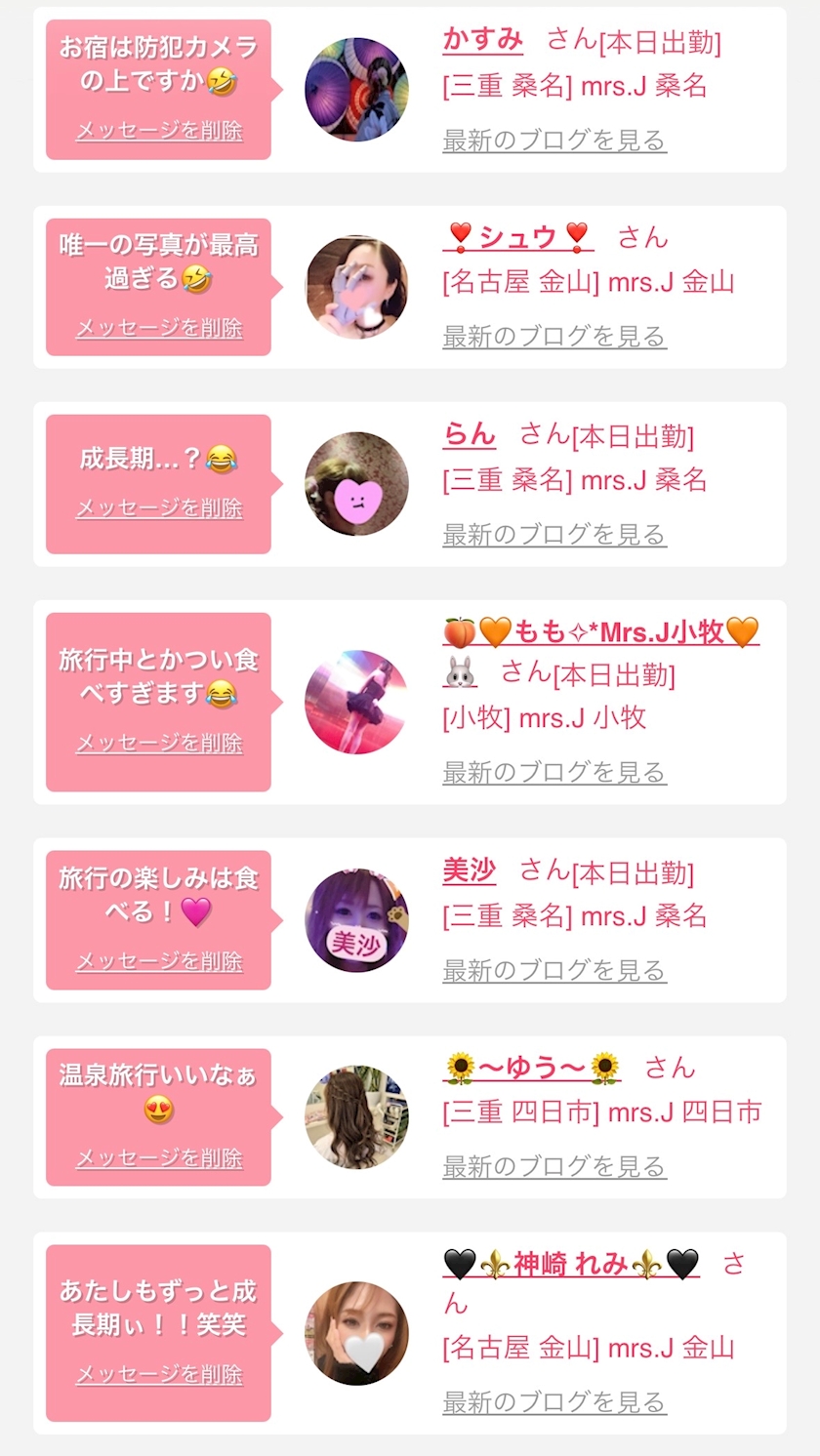The image size is (820, 1456).
Task: Delete the message sent to かすみ
Action: [159, 131]
